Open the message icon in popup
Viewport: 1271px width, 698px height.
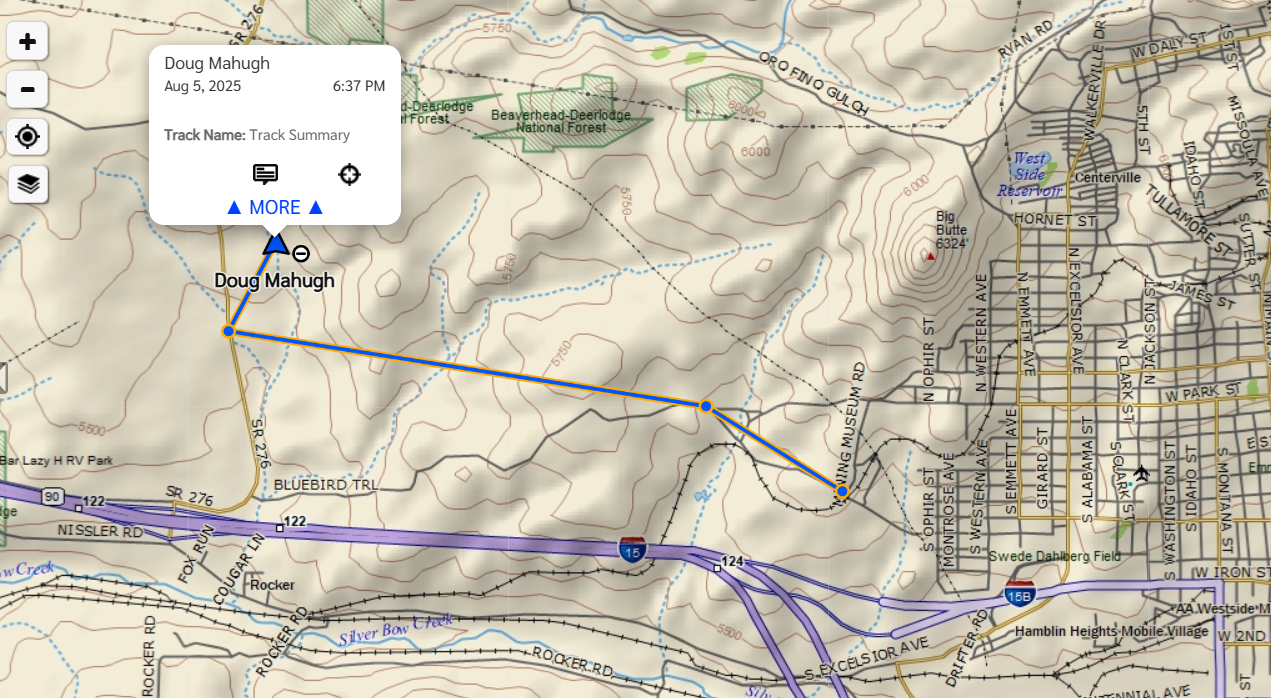click(265, 175)
